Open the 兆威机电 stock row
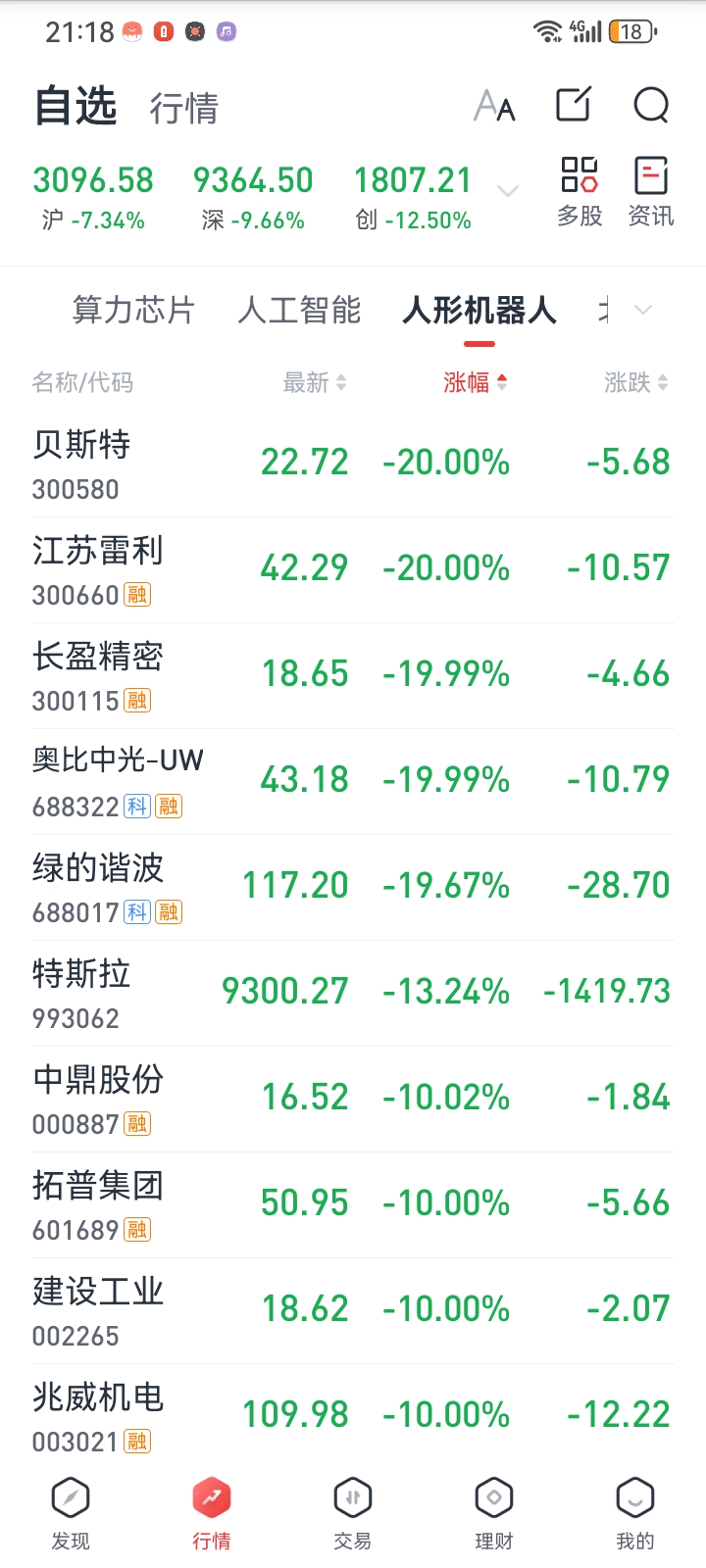 [x=353, y=1416]
